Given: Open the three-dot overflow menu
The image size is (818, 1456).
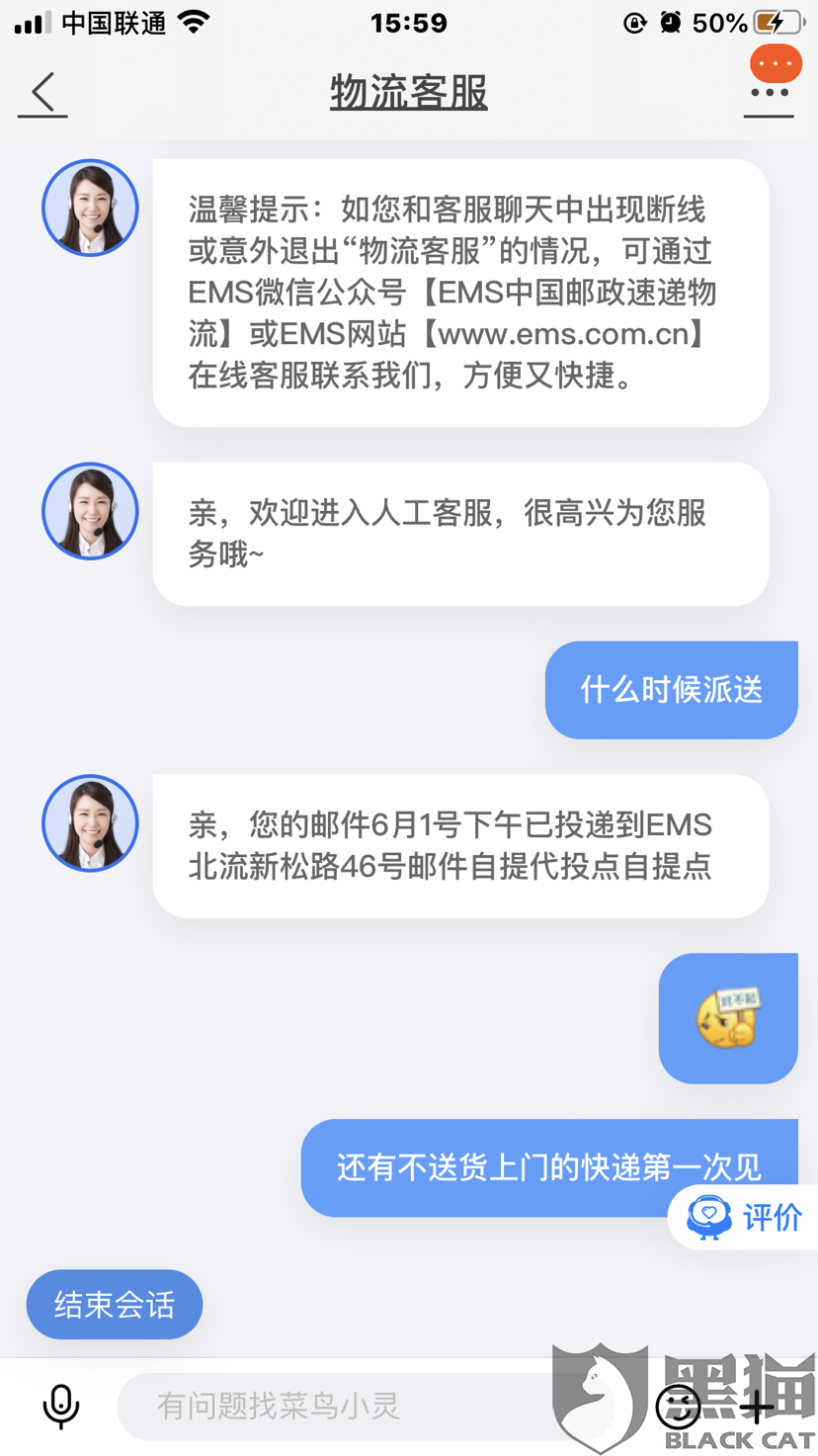Looking at the screenshot, I should click(x=769, y=93).
